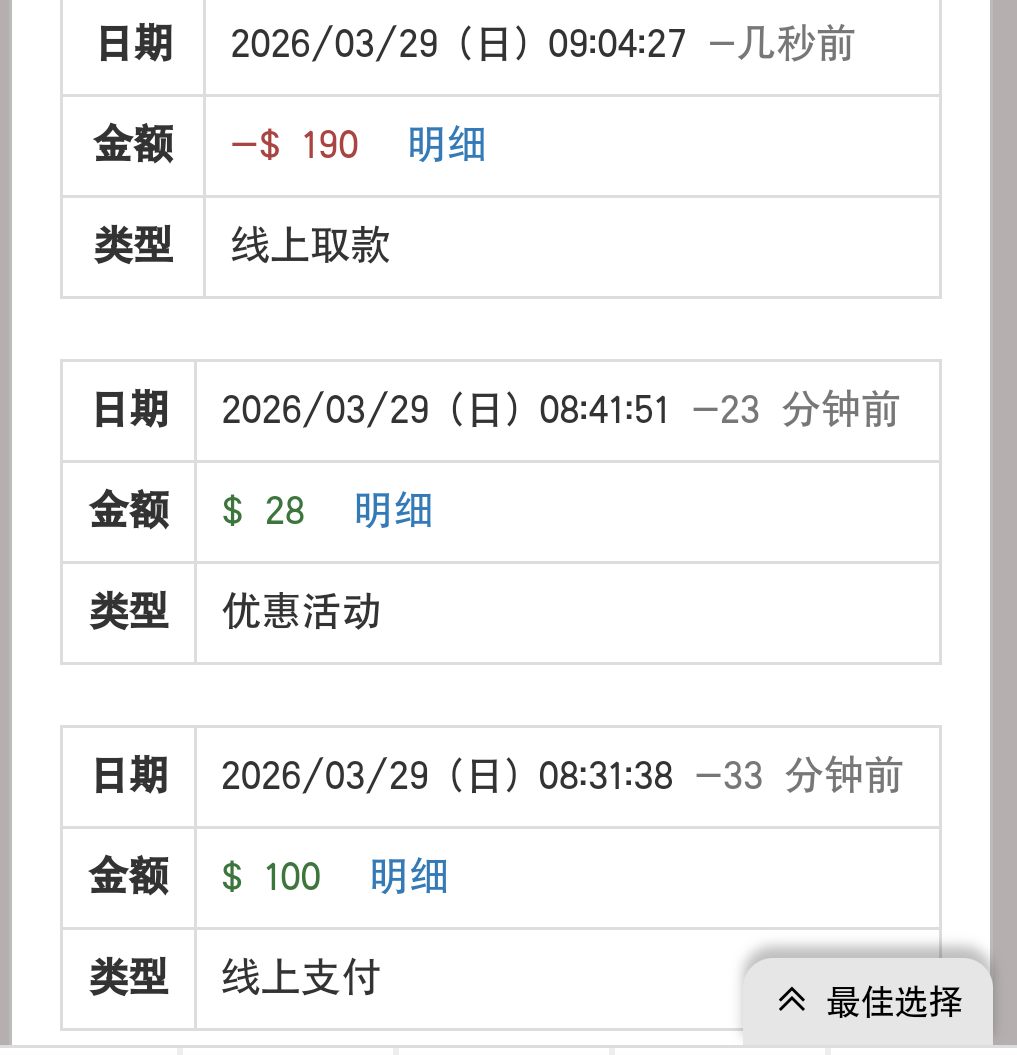Open 明细 for the $100 payment

[407, 876]
